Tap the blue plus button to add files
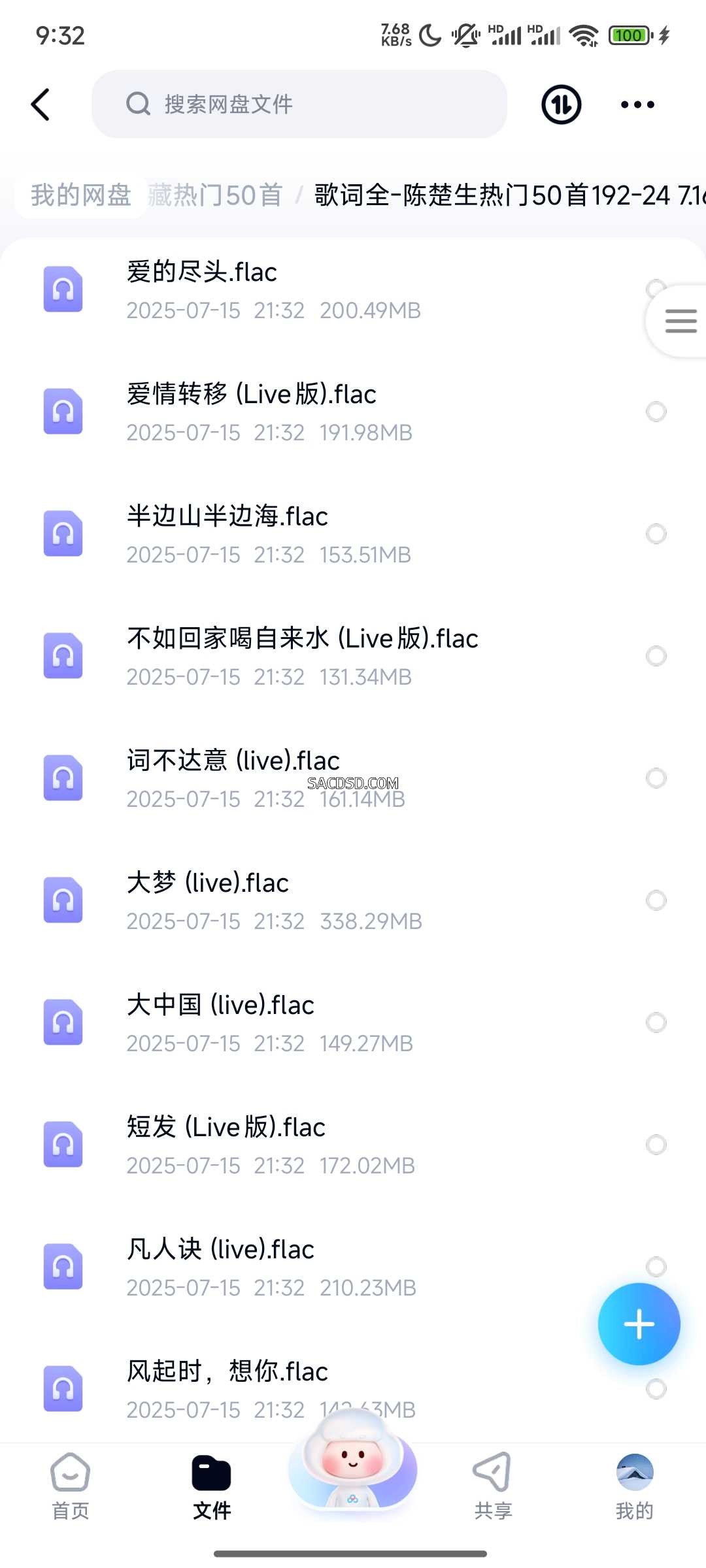The image size is (706, 1568). 639,1324
